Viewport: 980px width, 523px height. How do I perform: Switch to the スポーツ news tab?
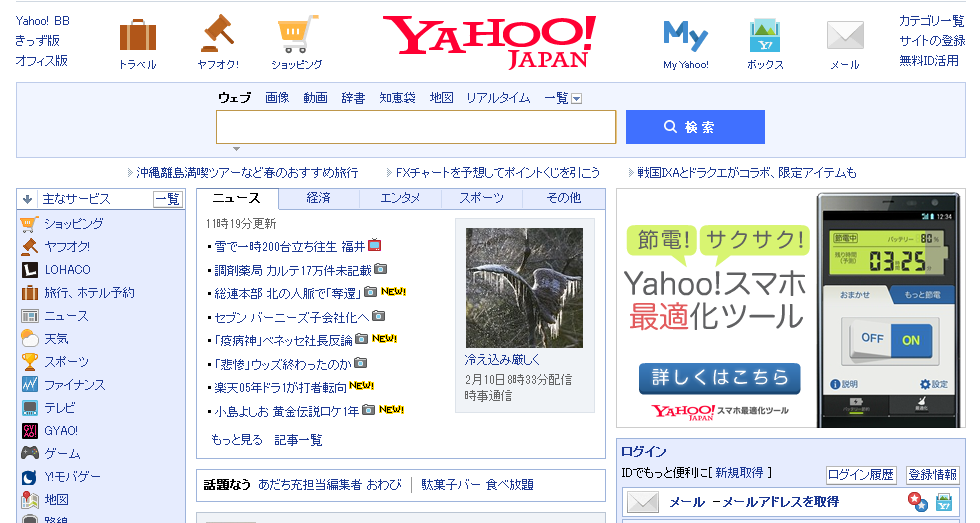pyautogui.click(x=482, y=198)
